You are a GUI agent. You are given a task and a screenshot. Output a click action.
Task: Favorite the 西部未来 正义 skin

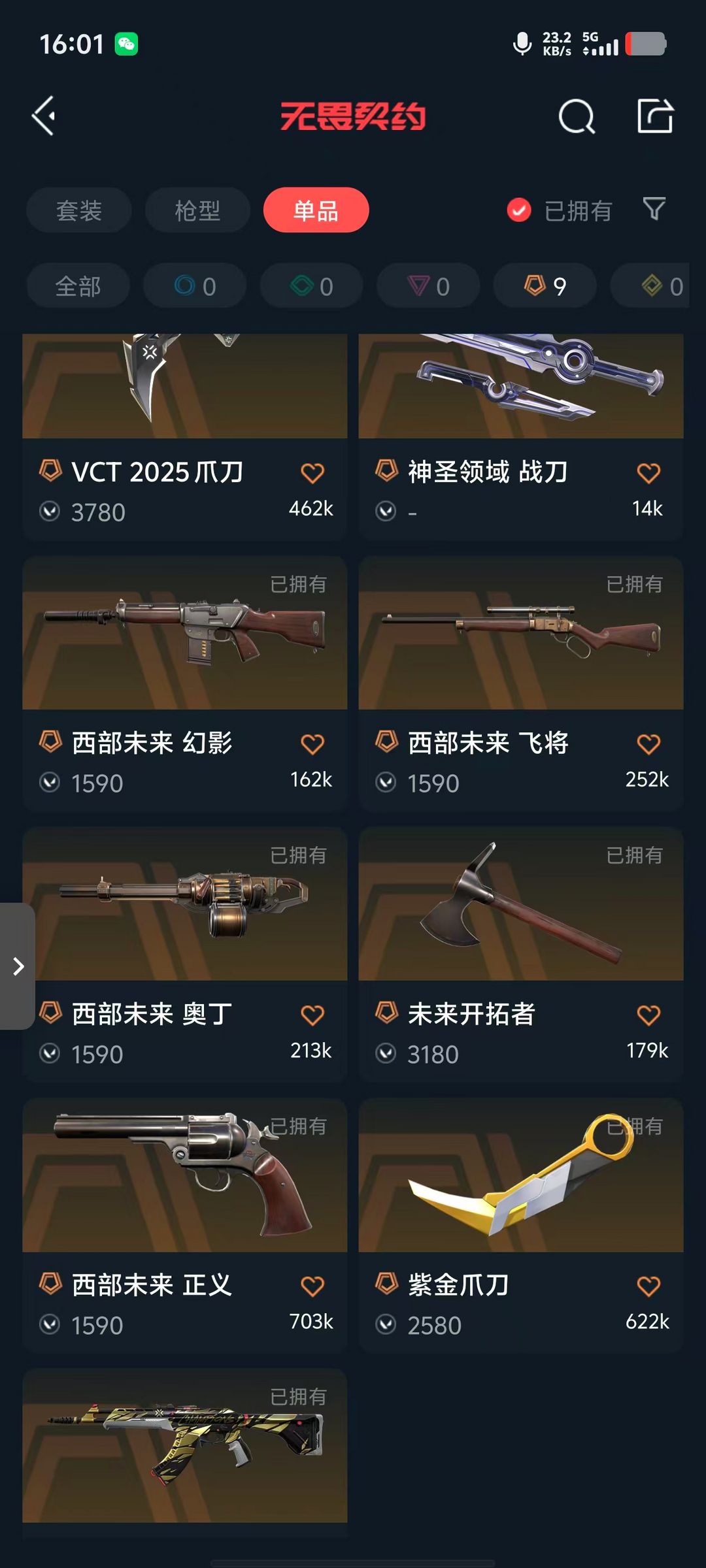point(312,1286)
